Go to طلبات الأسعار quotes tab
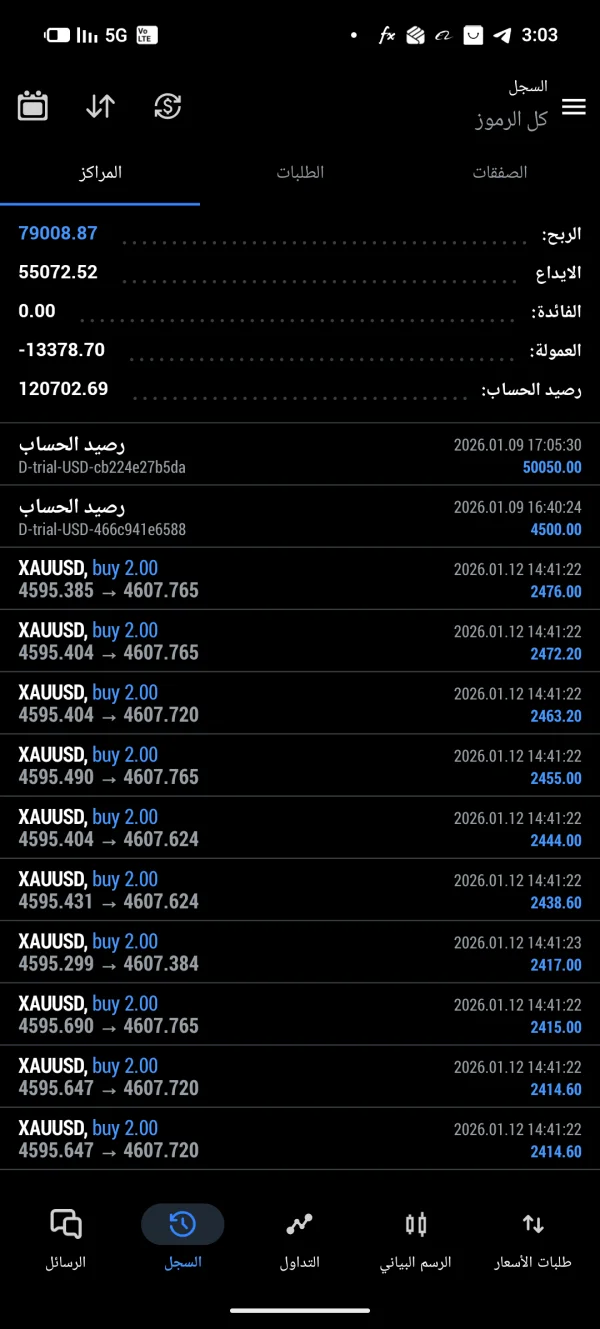This screenshot has height=1329, width=600. coord(533,1238)
